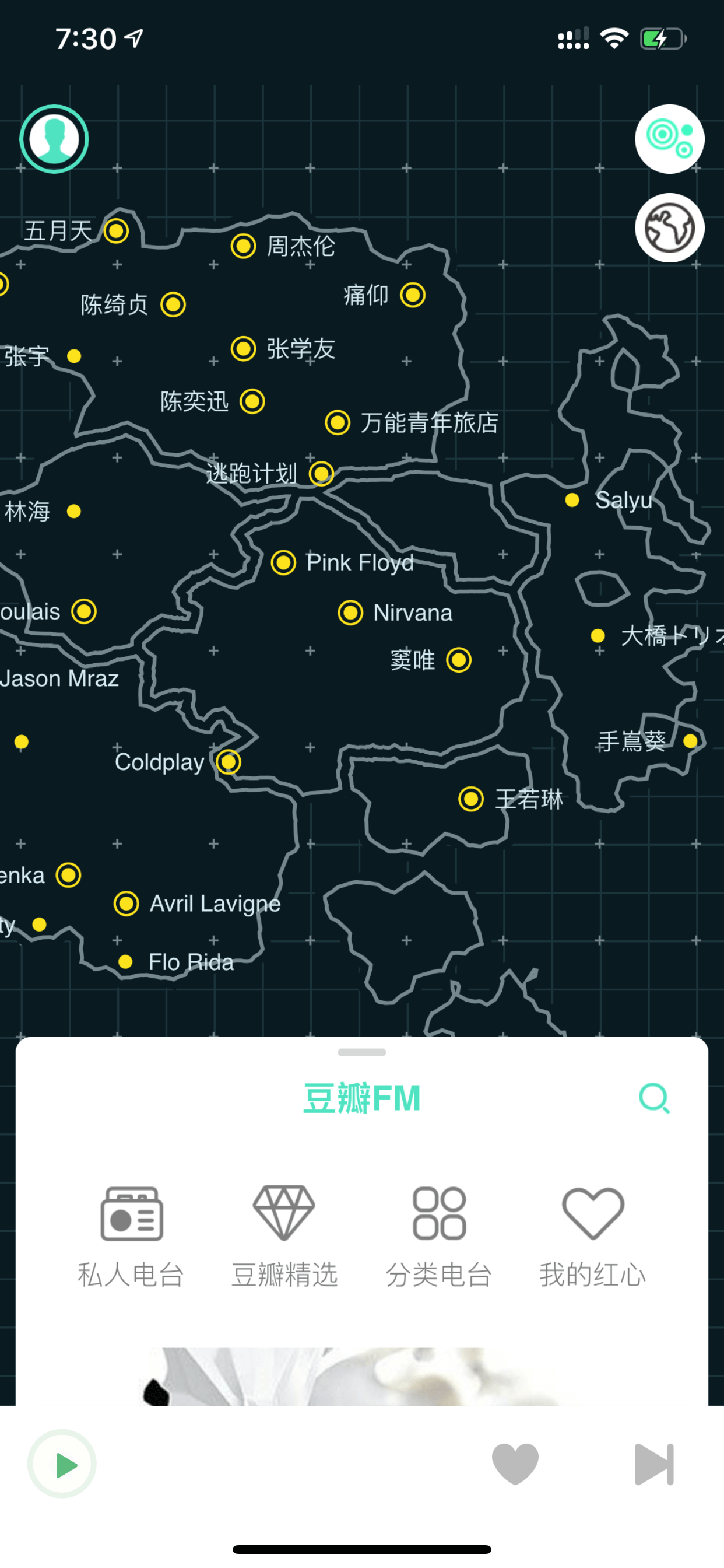Open 私人电台 personal radio
This screenshot has width=724, height=1568.
(x=131, y=1237)
